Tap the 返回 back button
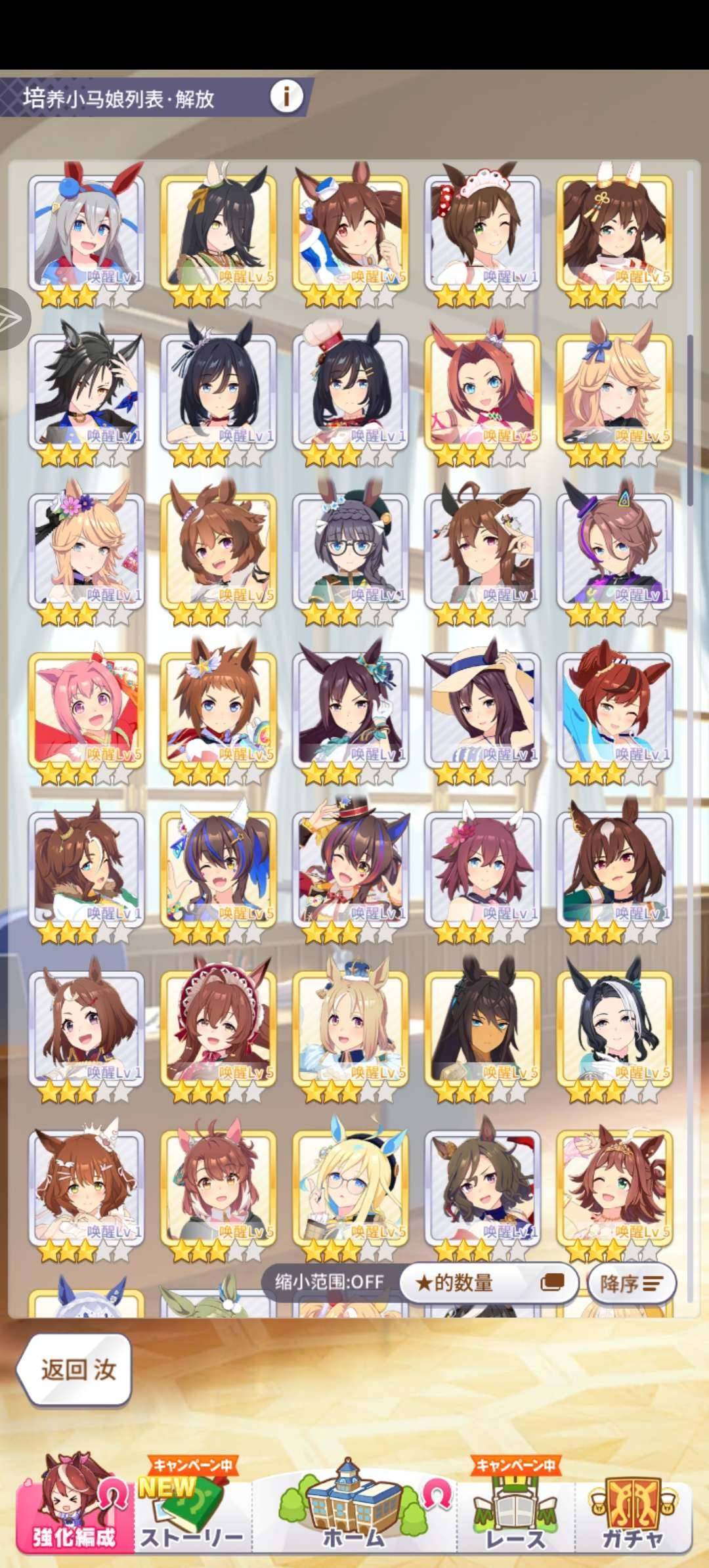 point(75,1370)
